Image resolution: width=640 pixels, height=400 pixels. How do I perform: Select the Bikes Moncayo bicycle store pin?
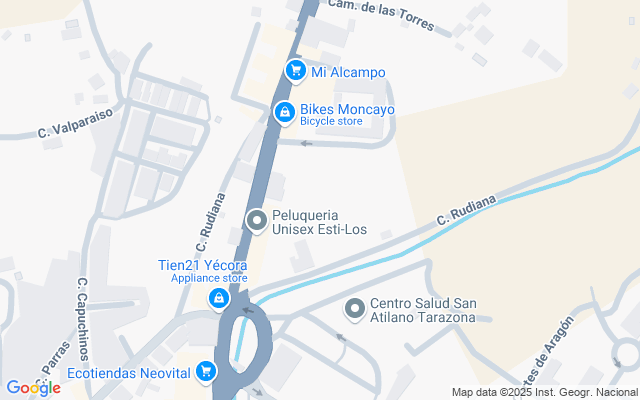(285, 112)
